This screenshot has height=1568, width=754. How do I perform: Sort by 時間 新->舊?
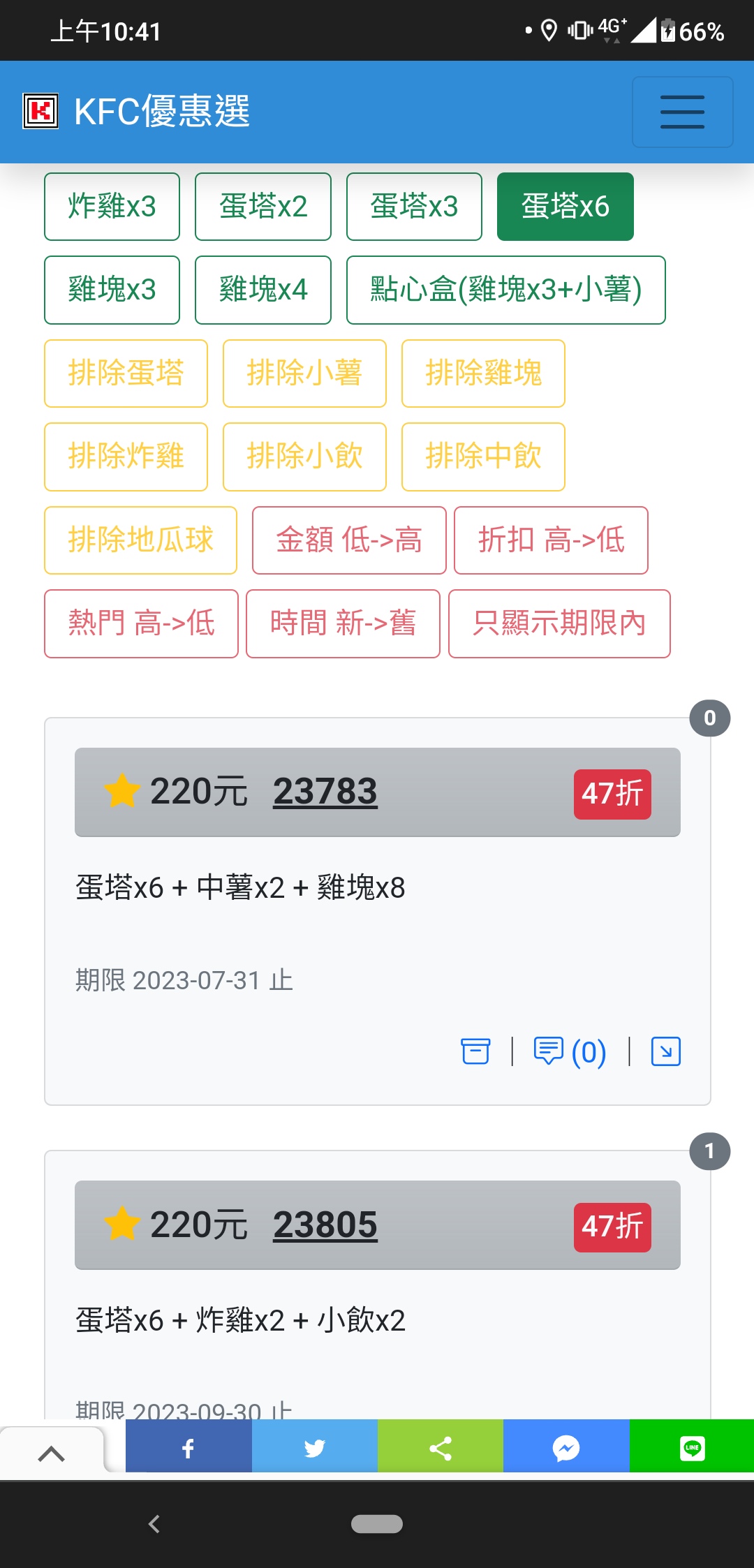[x=343, y=623]
